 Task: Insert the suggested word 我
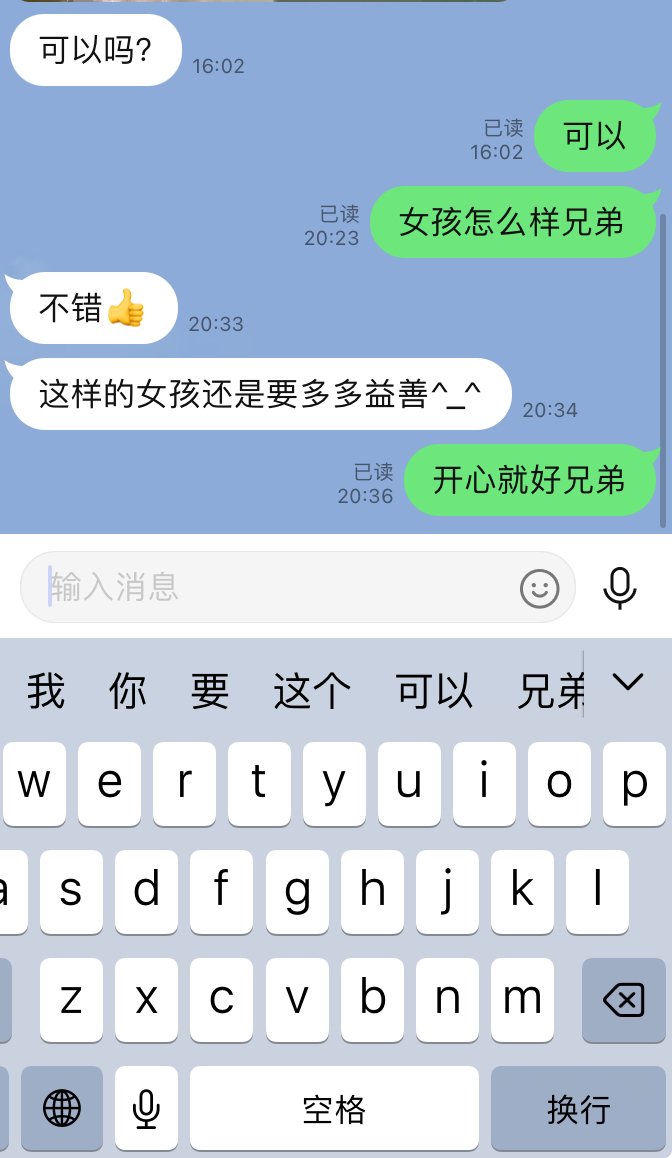pos(46,691)
